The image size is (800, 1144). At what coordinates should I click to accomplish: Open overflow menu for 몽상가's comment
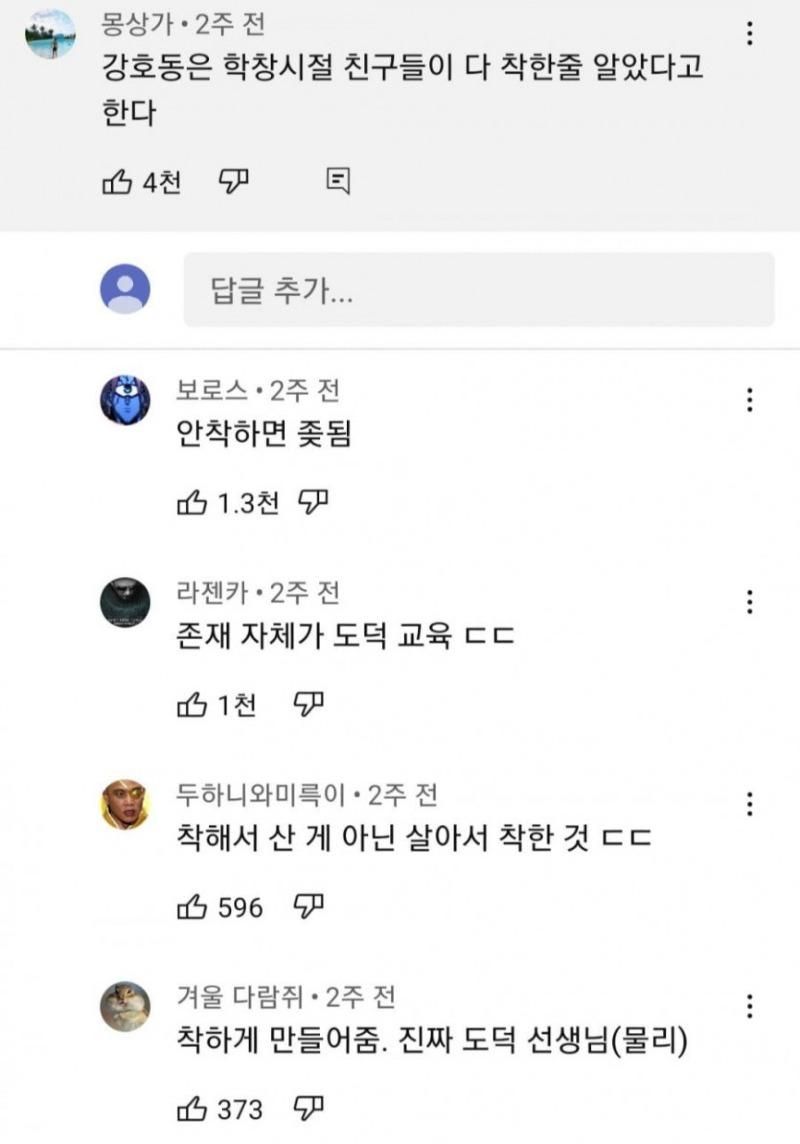pos(749,34)
